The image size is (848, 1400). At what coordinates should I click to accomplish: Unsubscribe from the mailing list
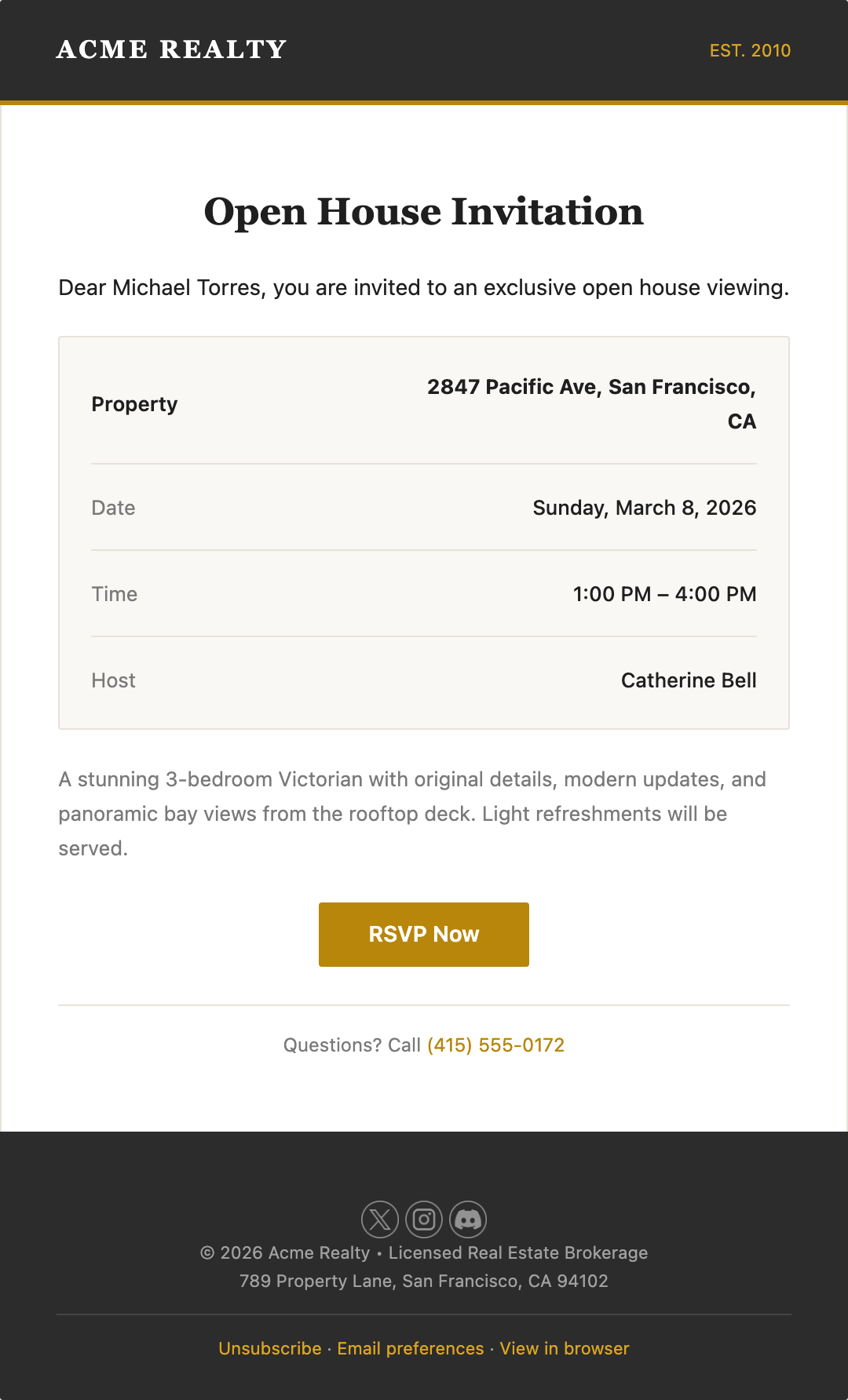click(x=271, y=1348)
